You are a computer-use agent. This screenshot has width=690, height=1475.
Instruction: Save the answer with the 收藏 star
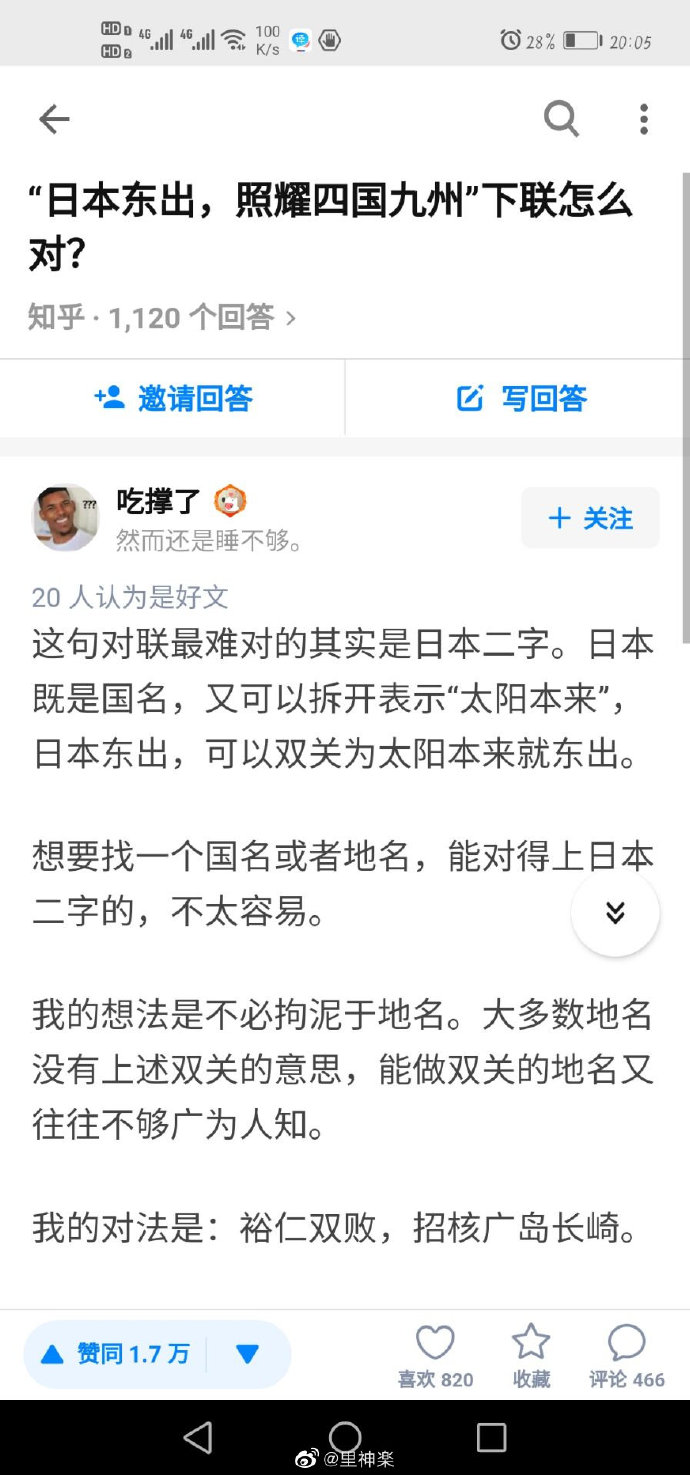[531, 1354]
